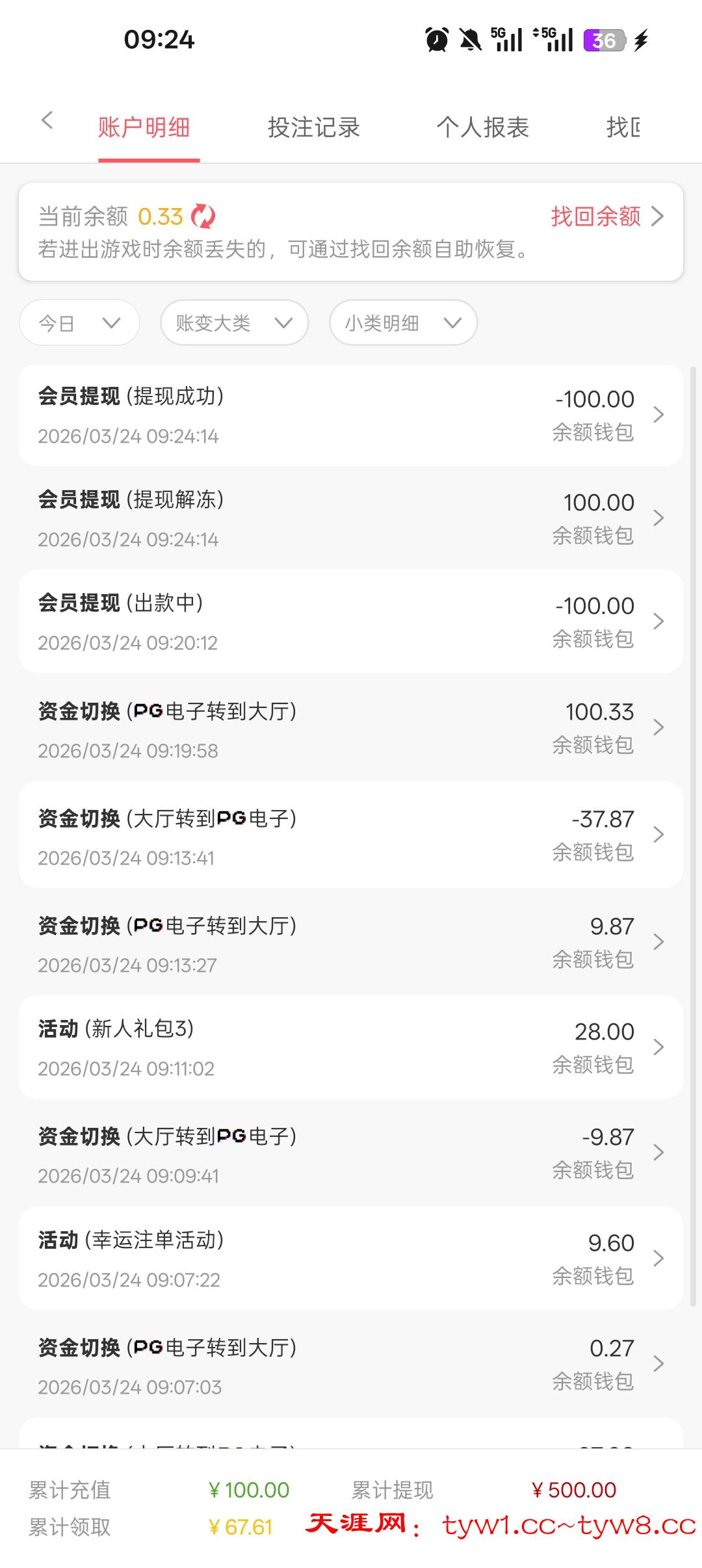Open the 提现解冻 withdrawal record

[x=351, y=518]
